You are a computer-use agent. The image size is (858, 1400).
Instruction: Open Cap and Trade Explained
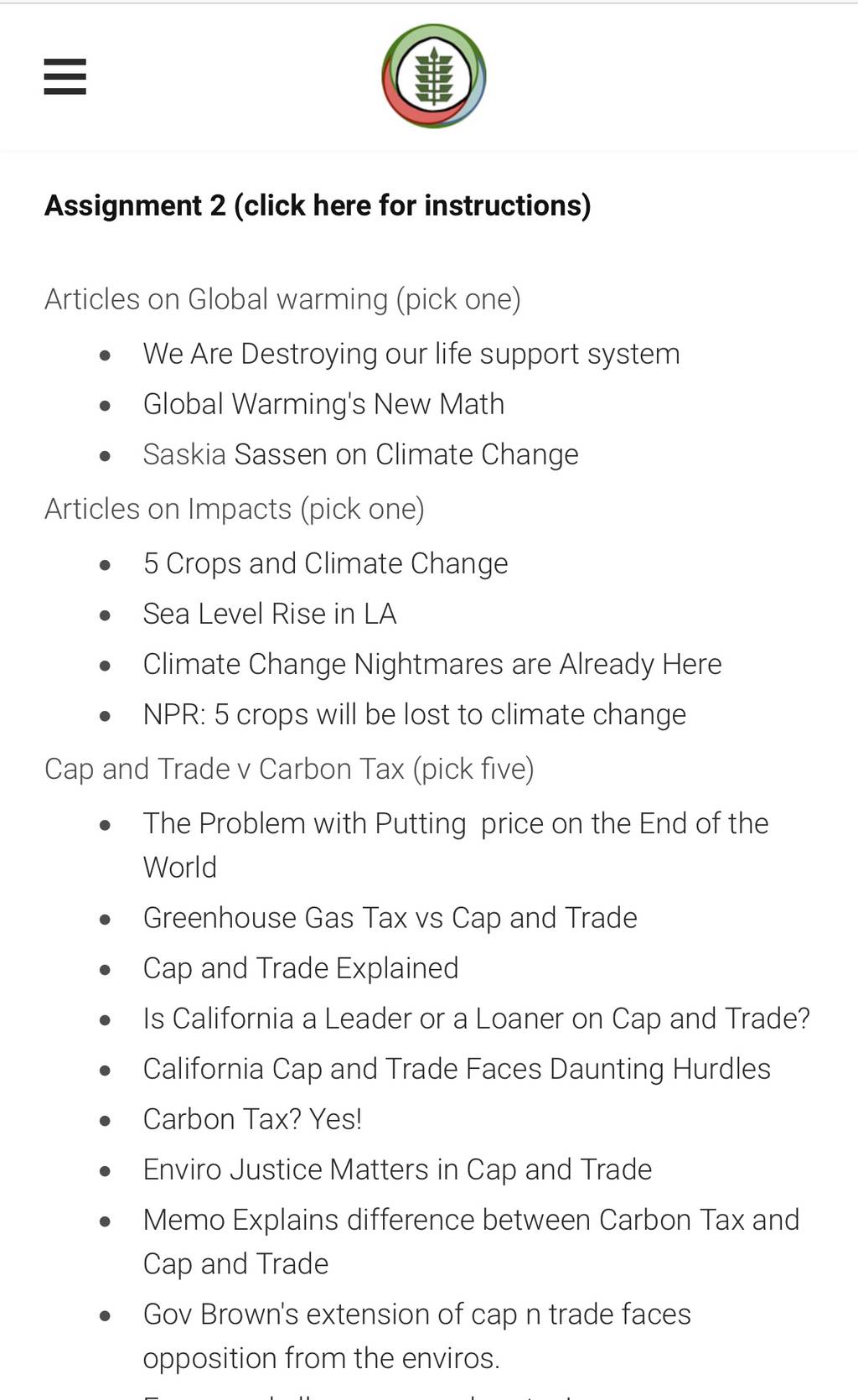tap(301, 968)
